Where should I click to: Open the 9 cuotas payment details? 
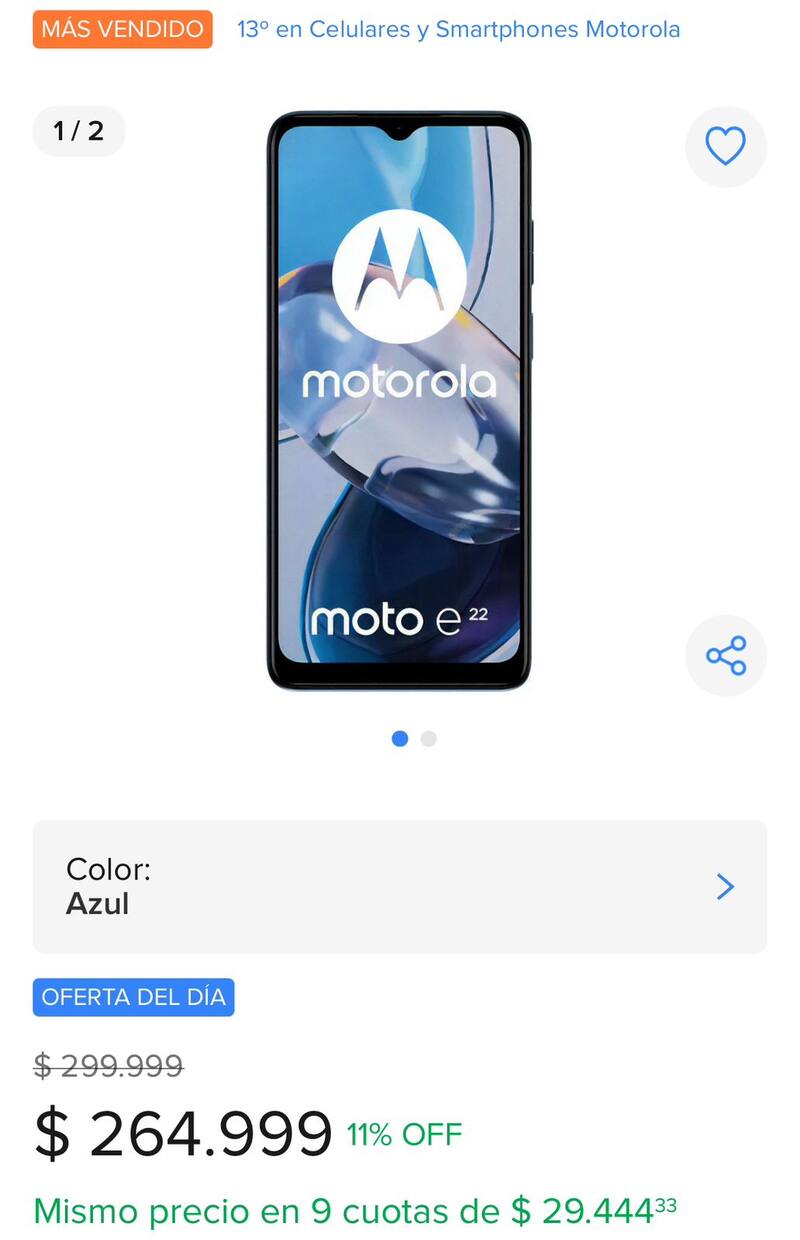[355, 1211]
